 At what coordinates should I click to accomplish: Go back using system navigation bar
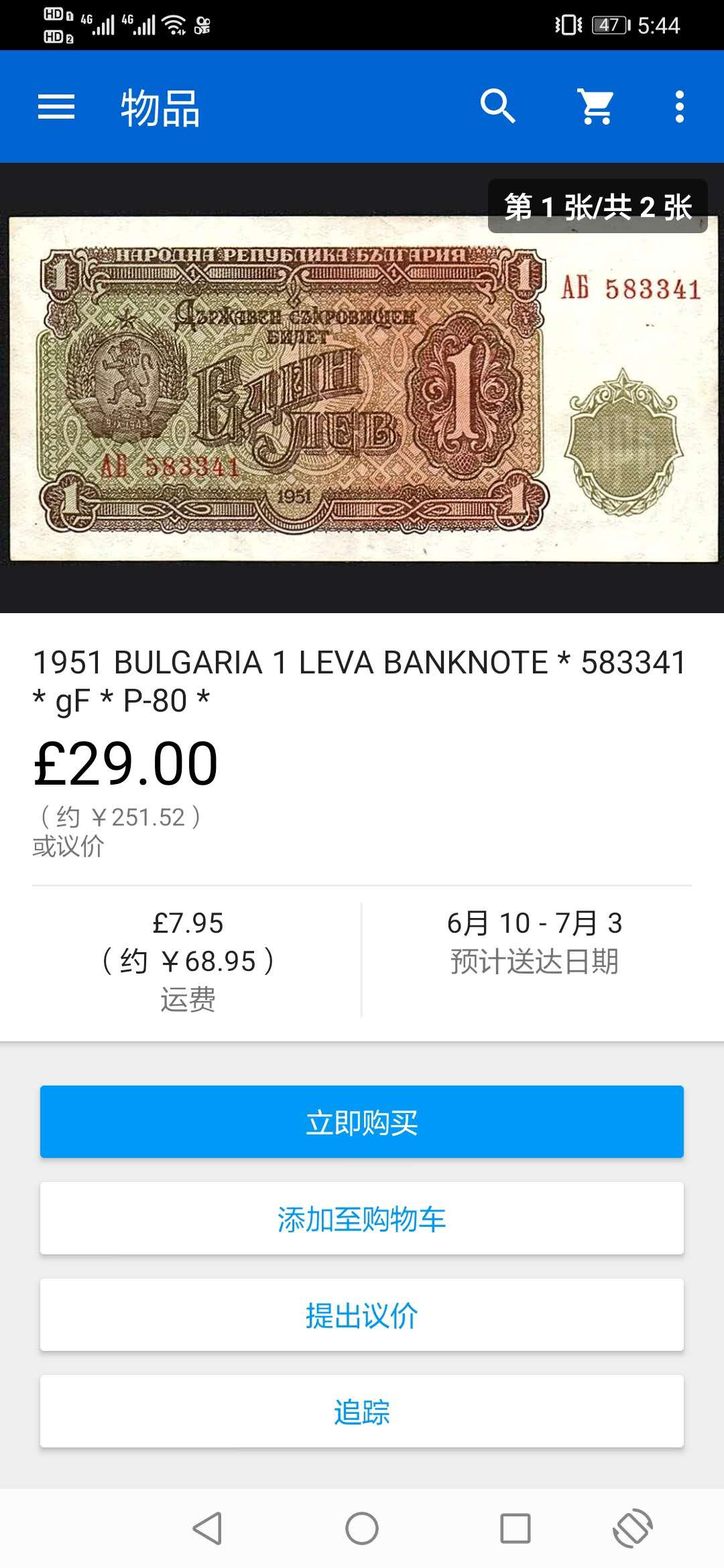click(207, 1528)
